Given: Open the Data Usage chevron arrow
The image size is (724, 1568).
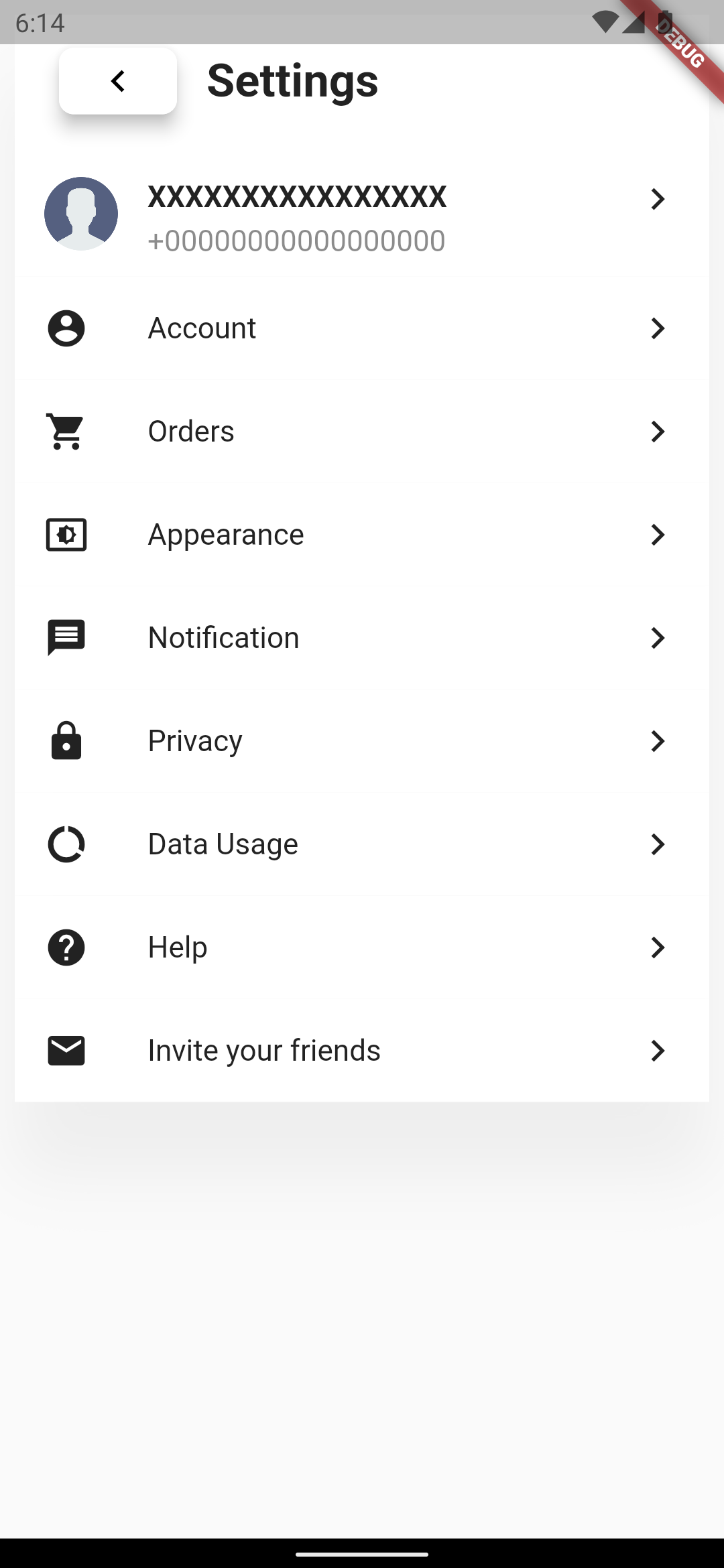Looking at the screenshot, I should pyautogui.click(x=658, y=844).
